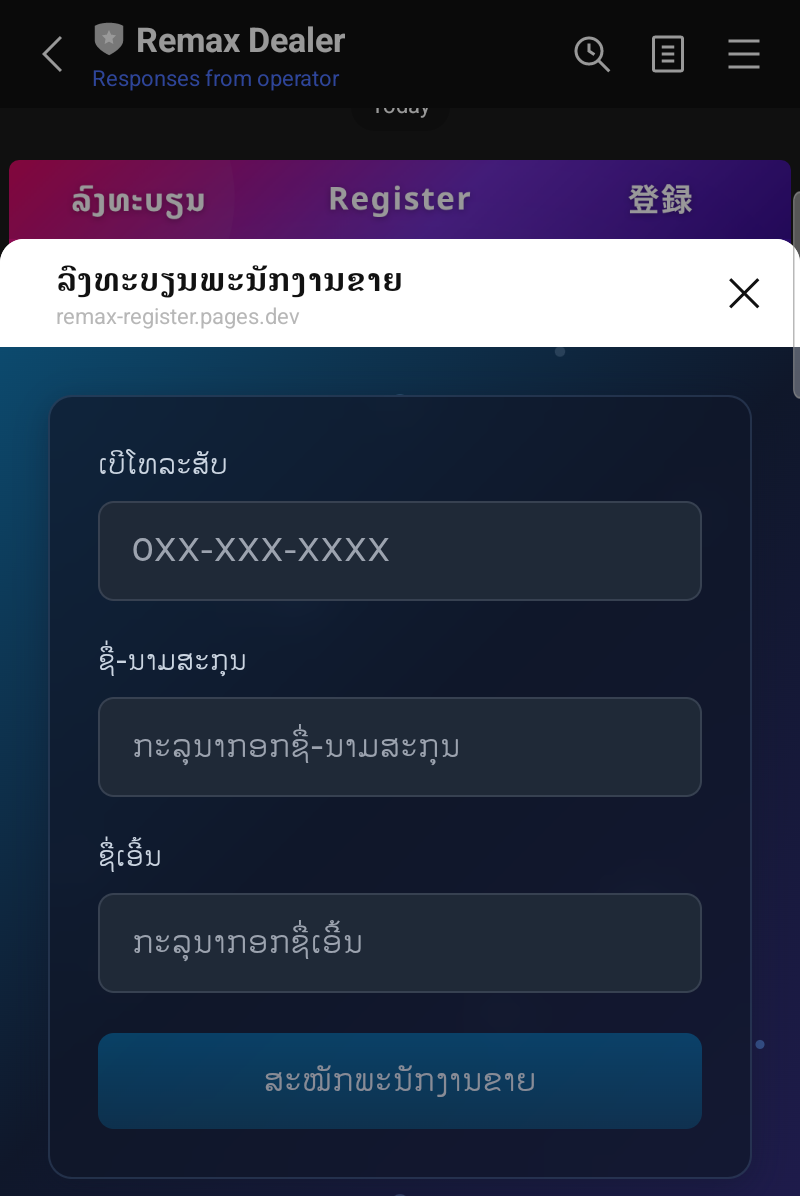Tap Responses from operator subtitle
This screenshot has height=1196, width=800.
click(x=216, y=78)
